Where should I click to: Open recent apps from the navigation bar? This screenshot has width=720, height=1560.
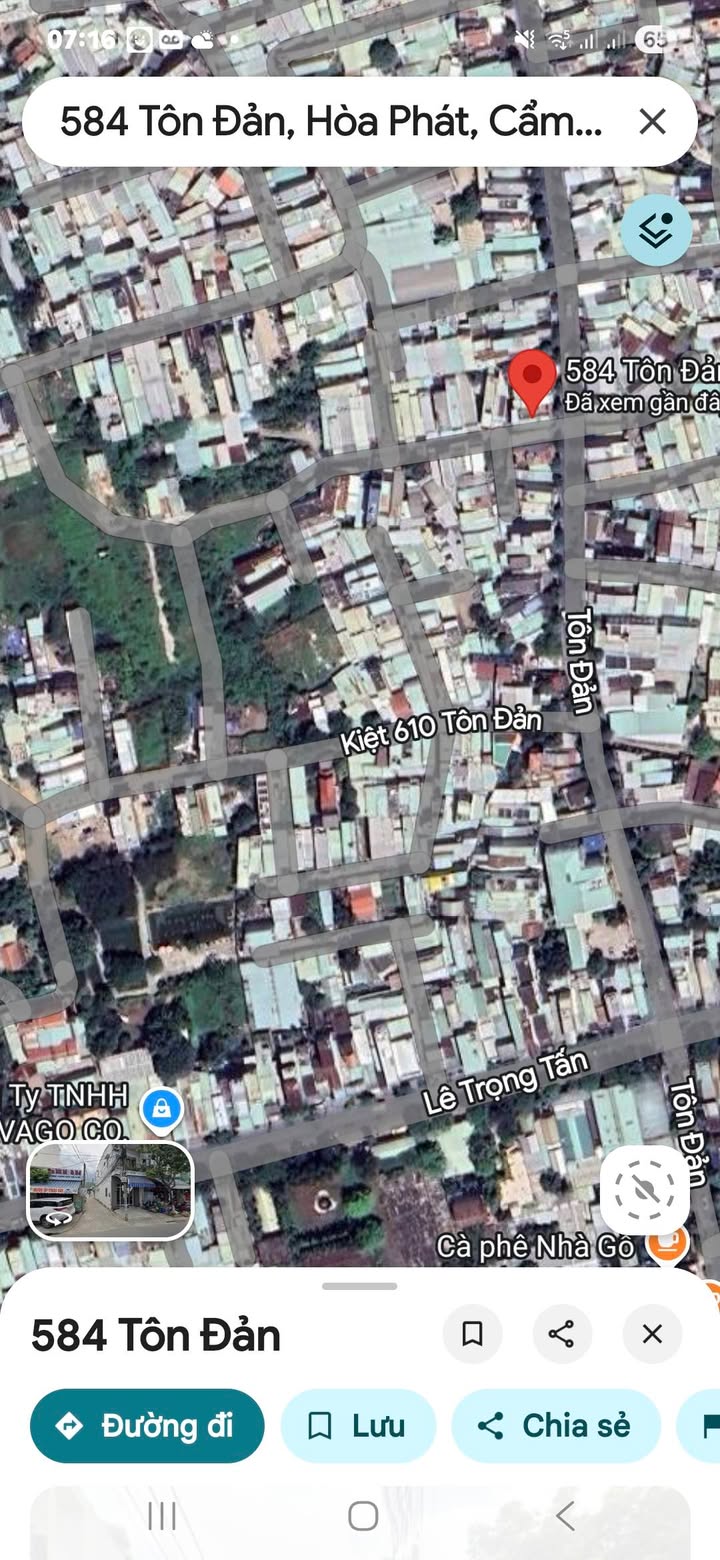click(x=162, y=1516)
